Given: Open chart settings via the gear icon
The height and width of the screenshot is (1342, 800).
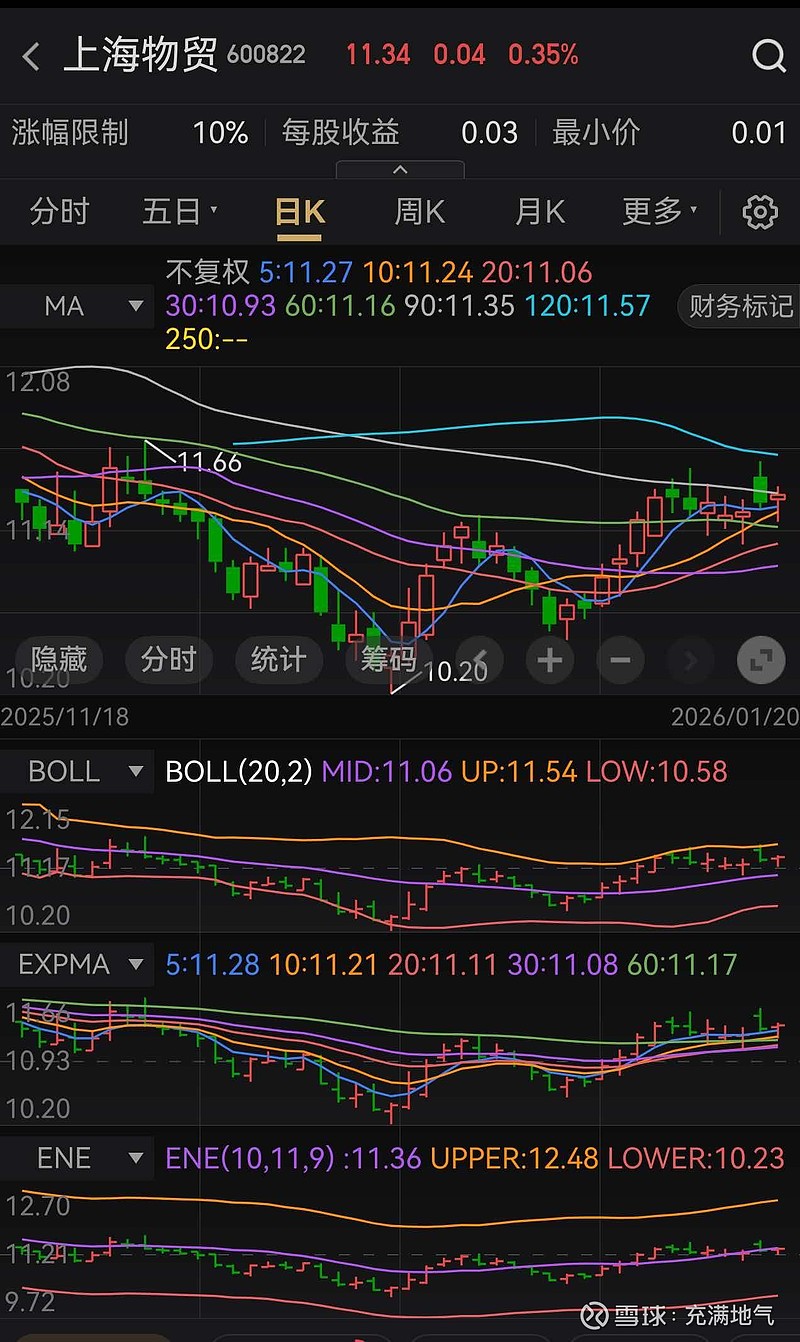Looking at the screenshot, I should click(x=760, y=212).
